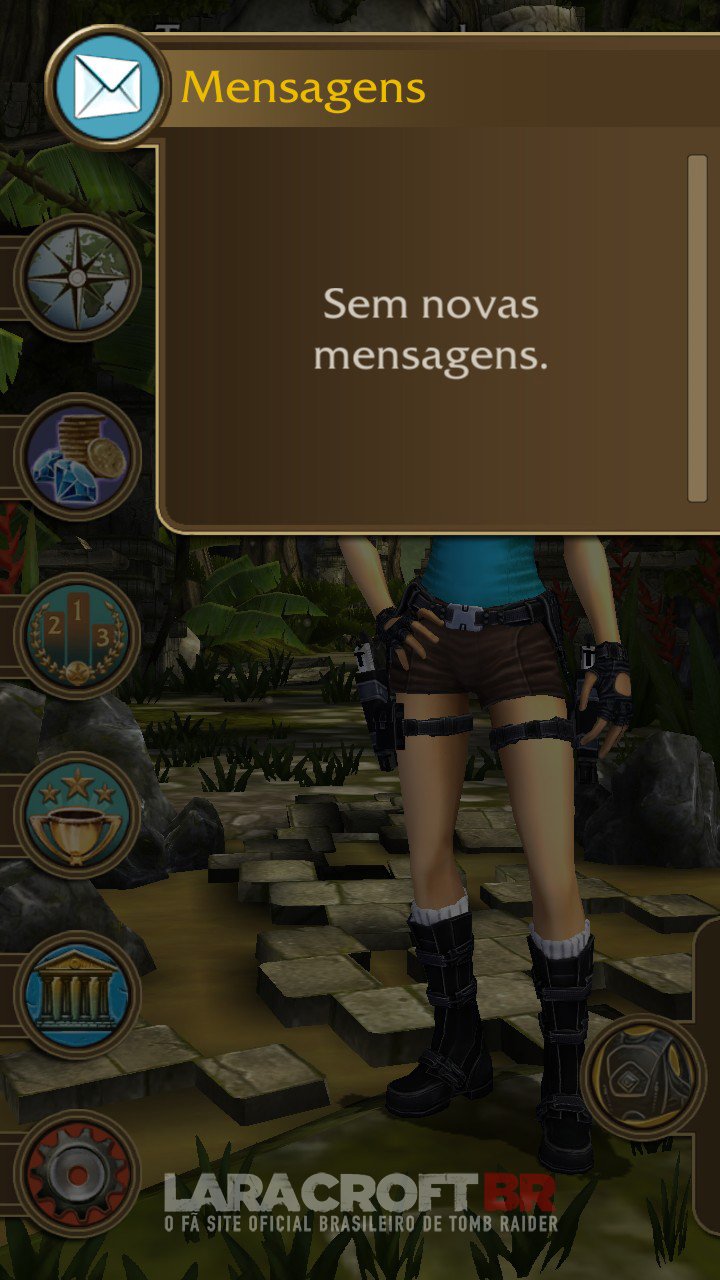Screen dimensions: 720x1280
Task: Open the backpack outfit button
Action: point(644,1077)
